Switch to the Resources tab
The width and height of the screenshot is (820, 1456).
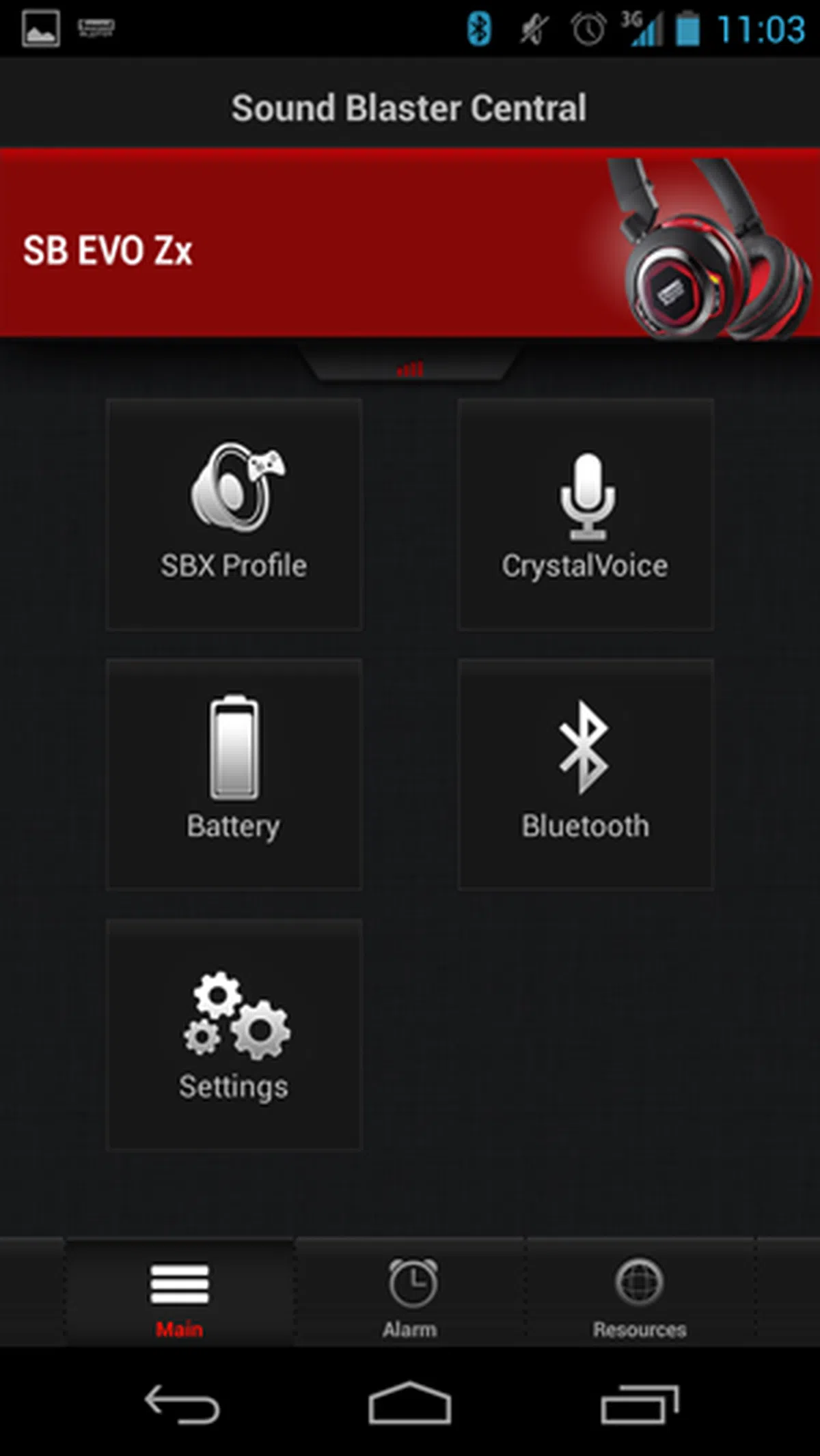[x=640, y=1296]
